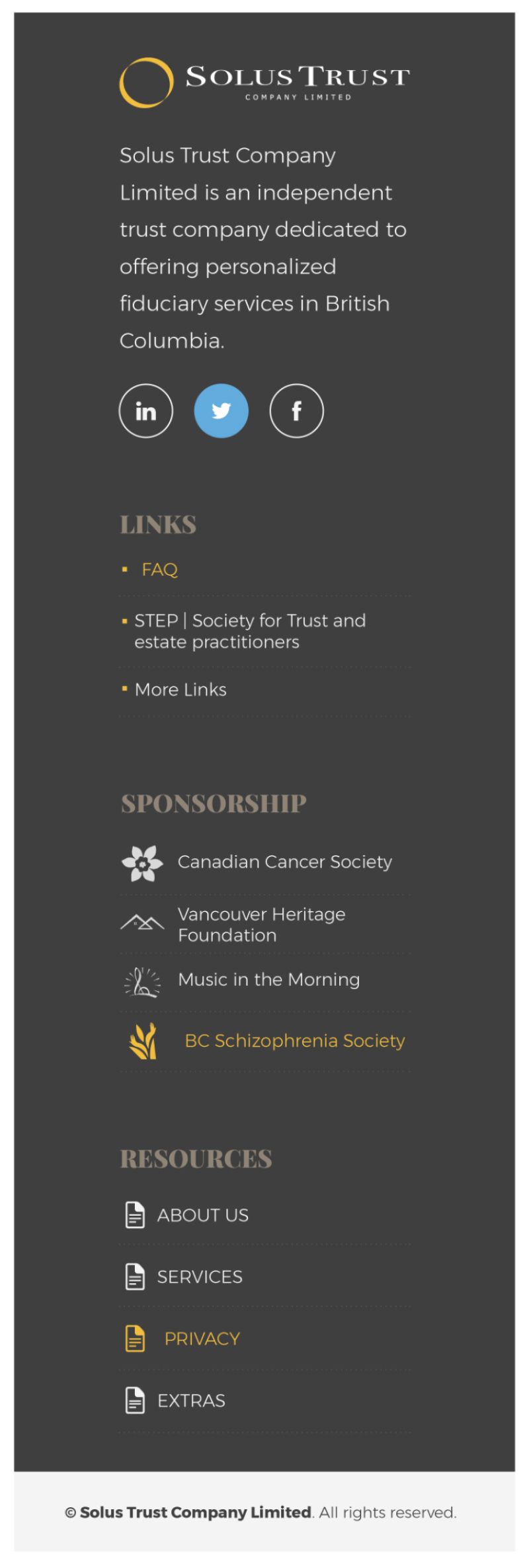Open the LinkedIn profile icon
Screen dimensions: 529x1568
click(146, 410)
